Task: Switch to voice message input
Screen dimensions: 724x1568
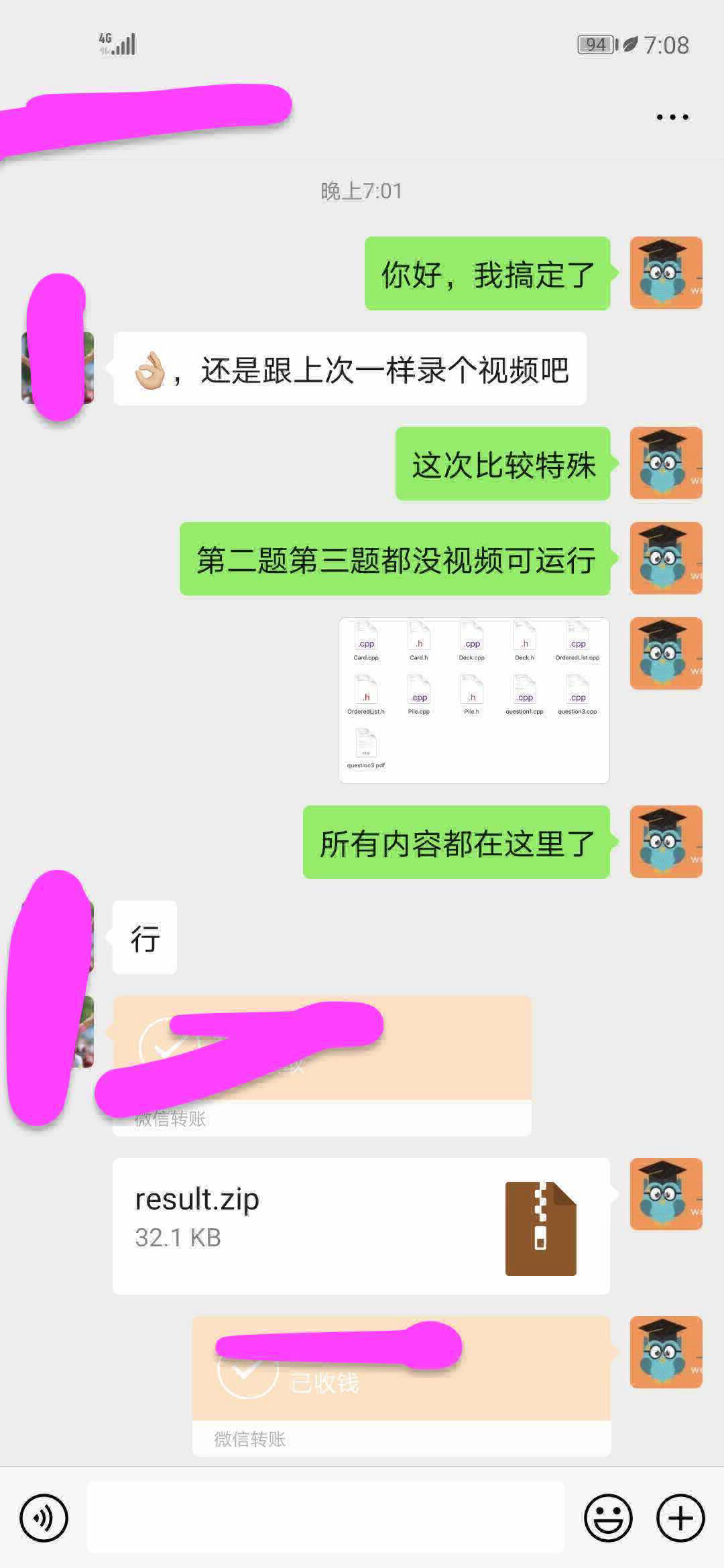Action: [x=44, y=1518]
